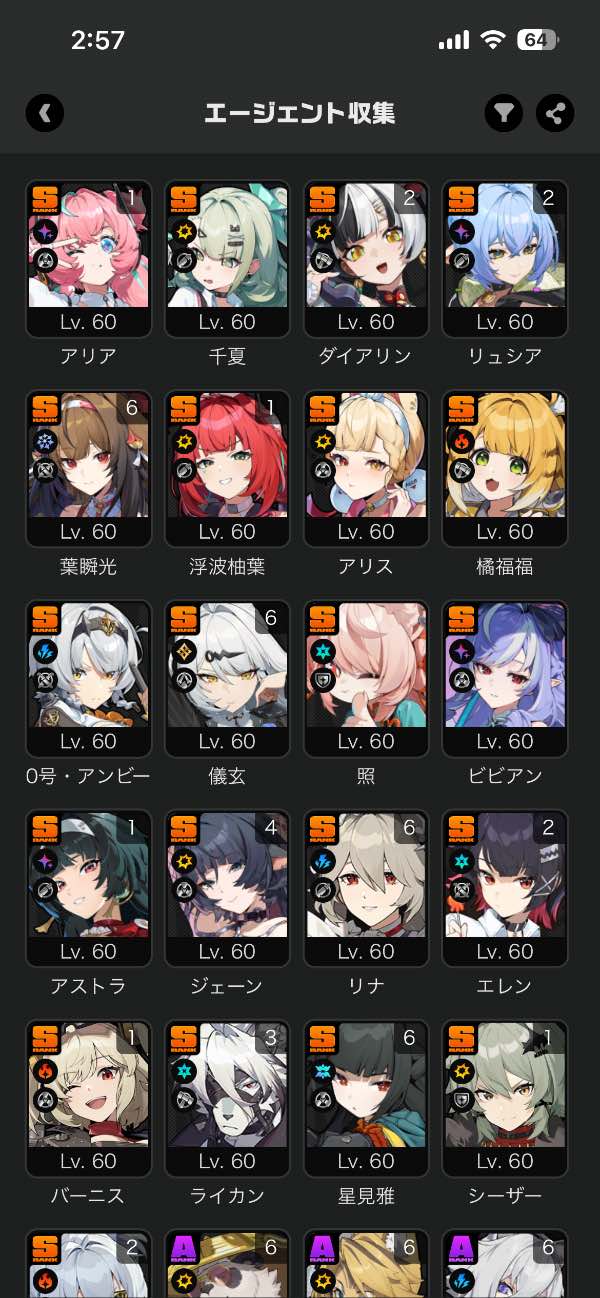Open agent card ビビアン

point(505,678)
